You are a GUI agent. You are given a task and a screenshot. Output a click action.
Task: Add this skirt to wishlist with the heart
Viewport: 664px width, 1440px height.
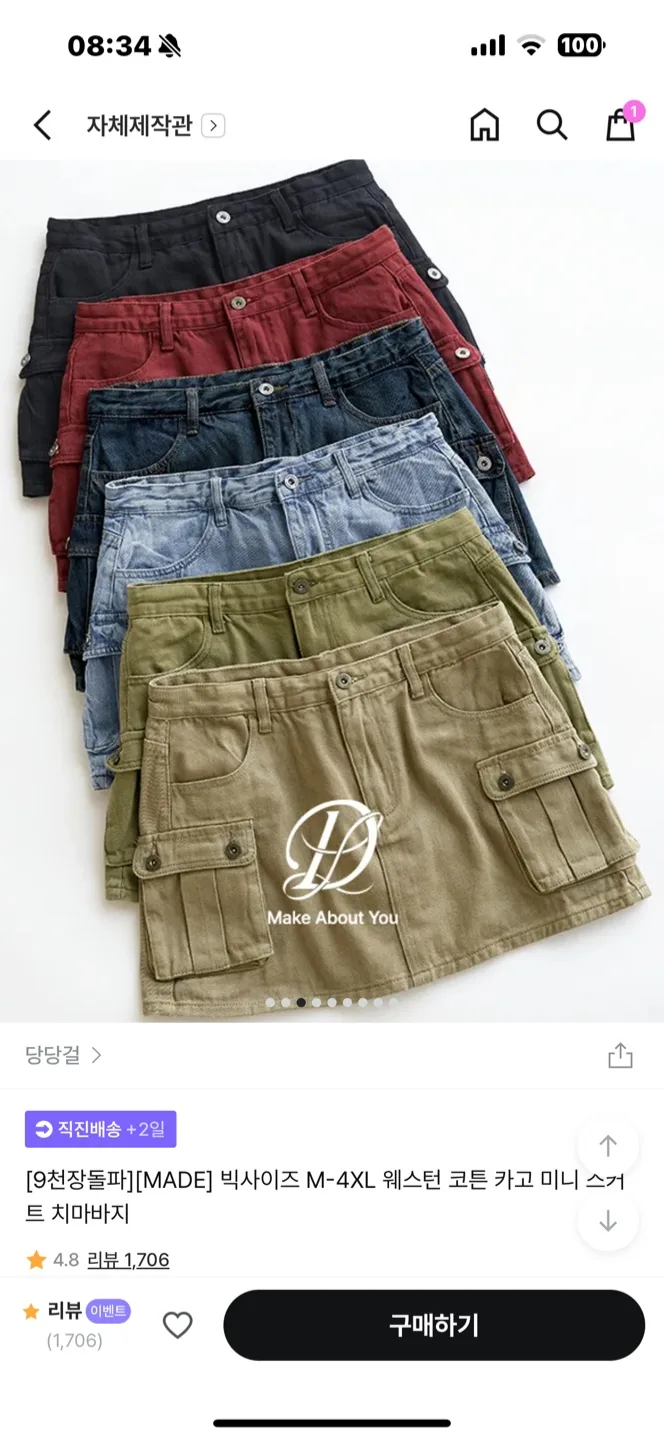[x=177, y=1326]
